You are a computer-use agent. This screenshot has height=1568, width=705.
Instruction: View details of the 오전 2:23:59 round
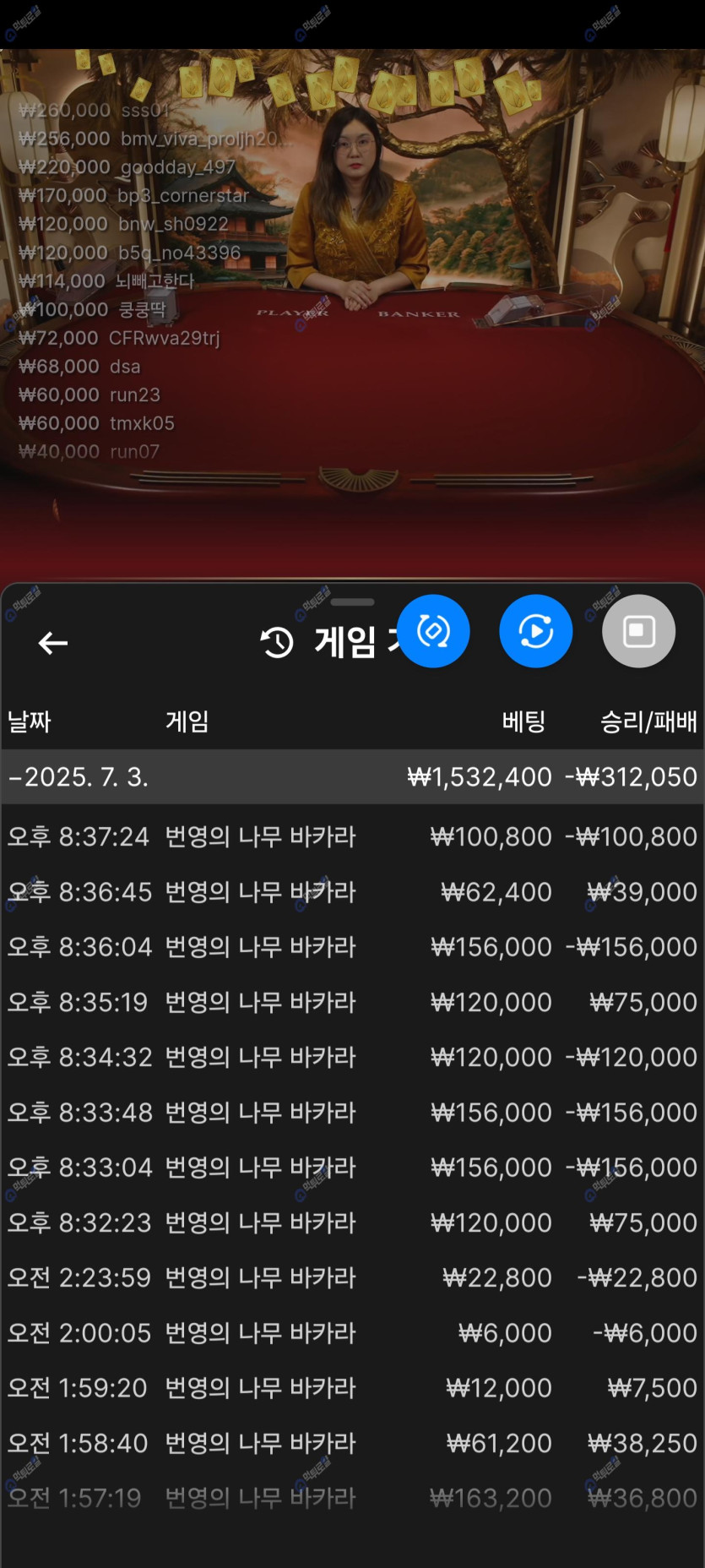(x=352, y=1277)
